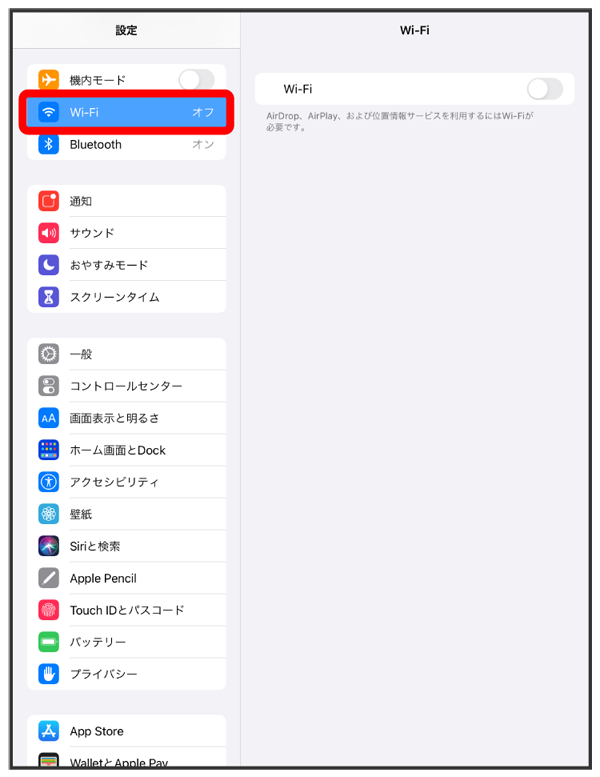600x777 pixels.
Task: Open 壁紙 wallpaper settings
Action: pos(126,514)
